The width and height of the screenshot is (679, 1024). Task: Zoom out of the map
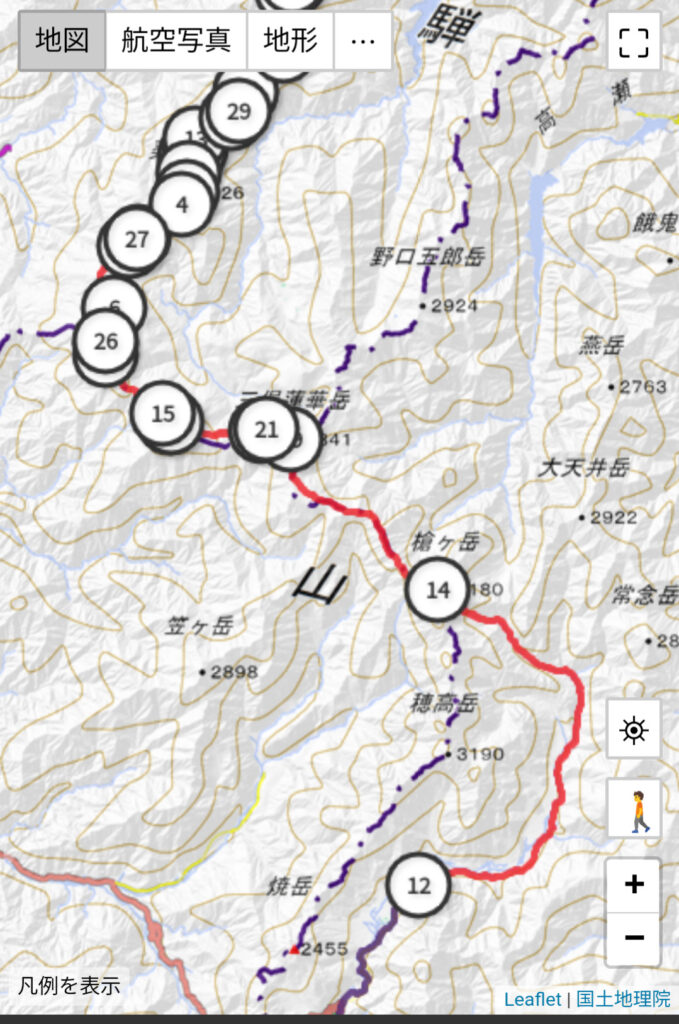(634, 938)
